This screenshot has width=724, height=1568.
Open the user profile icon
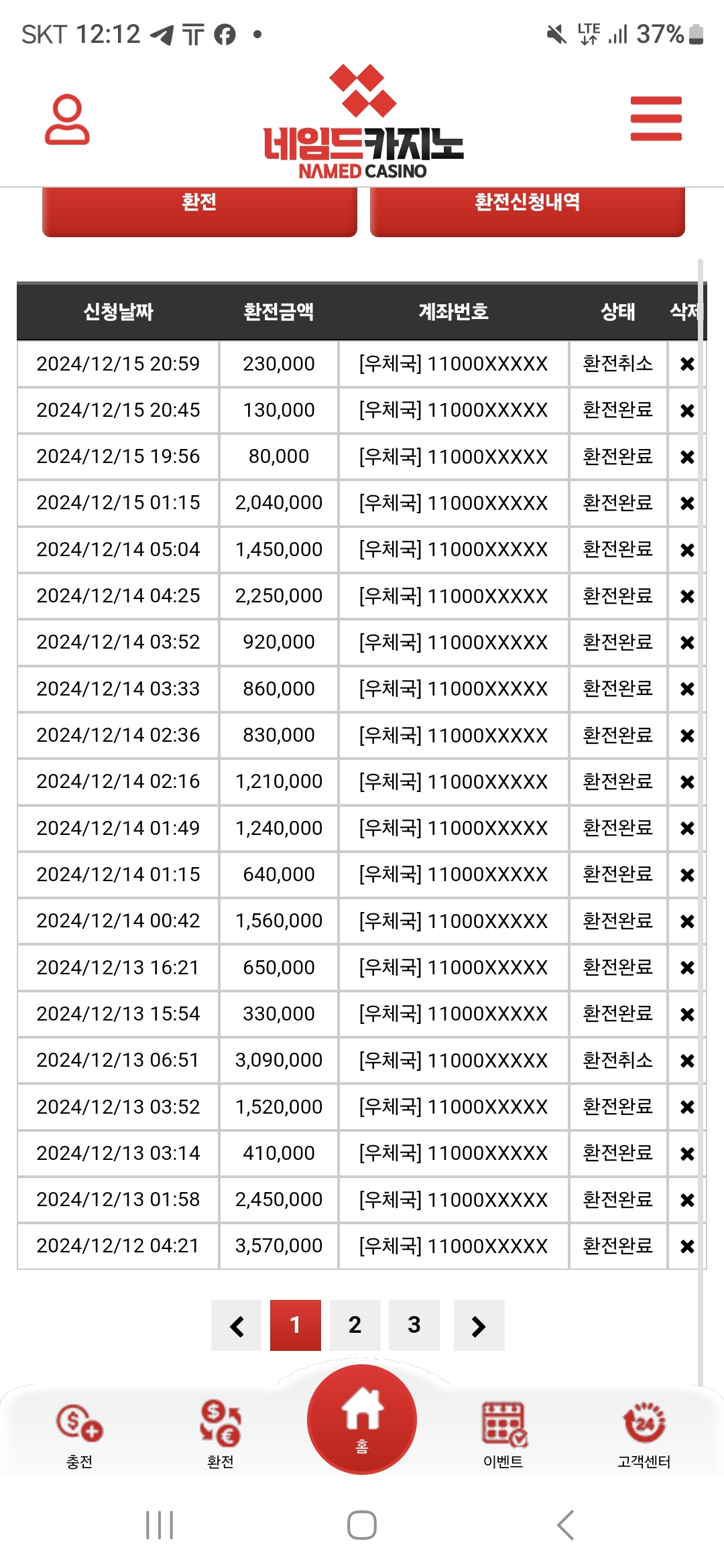click(67, 119)
